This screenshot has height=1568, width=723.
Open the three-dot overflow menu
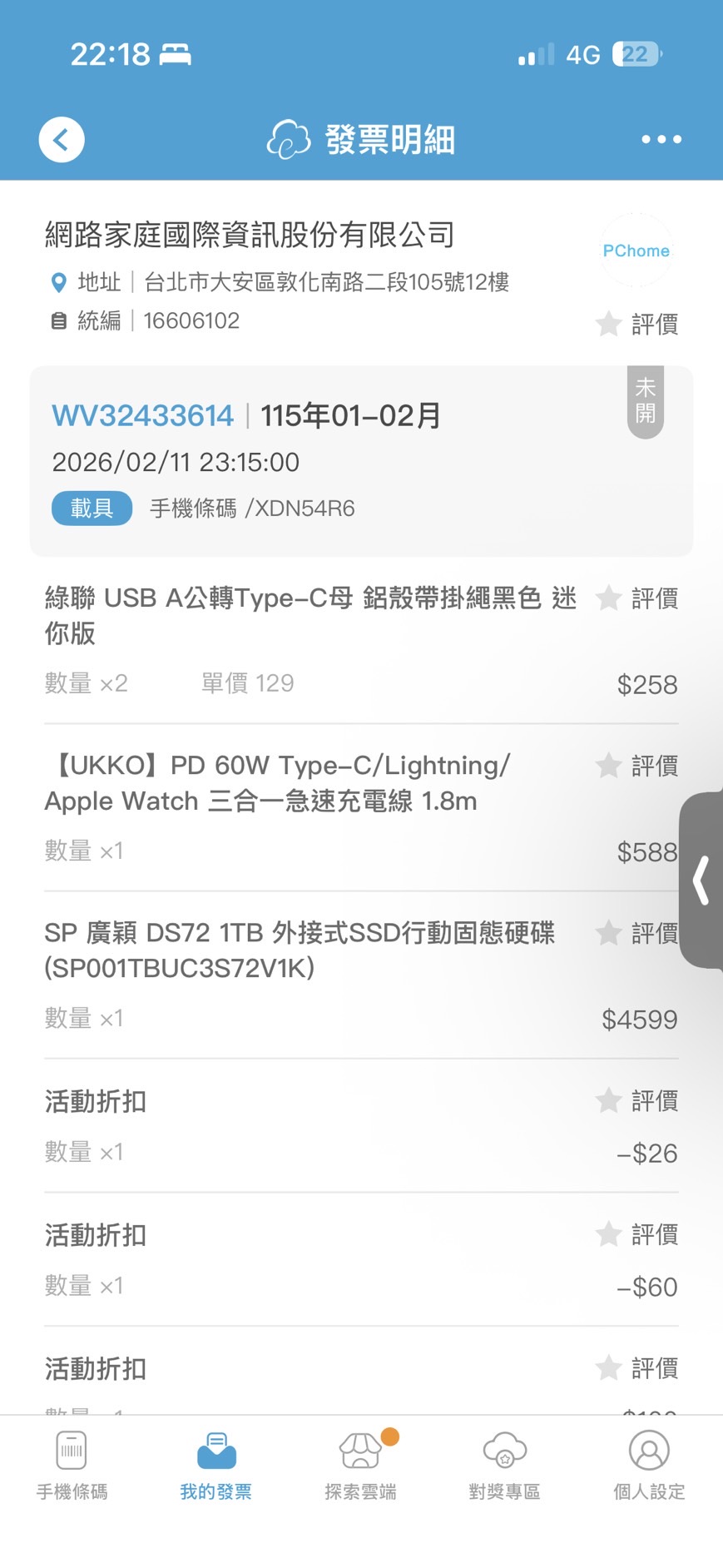click(x=661, y=140)
